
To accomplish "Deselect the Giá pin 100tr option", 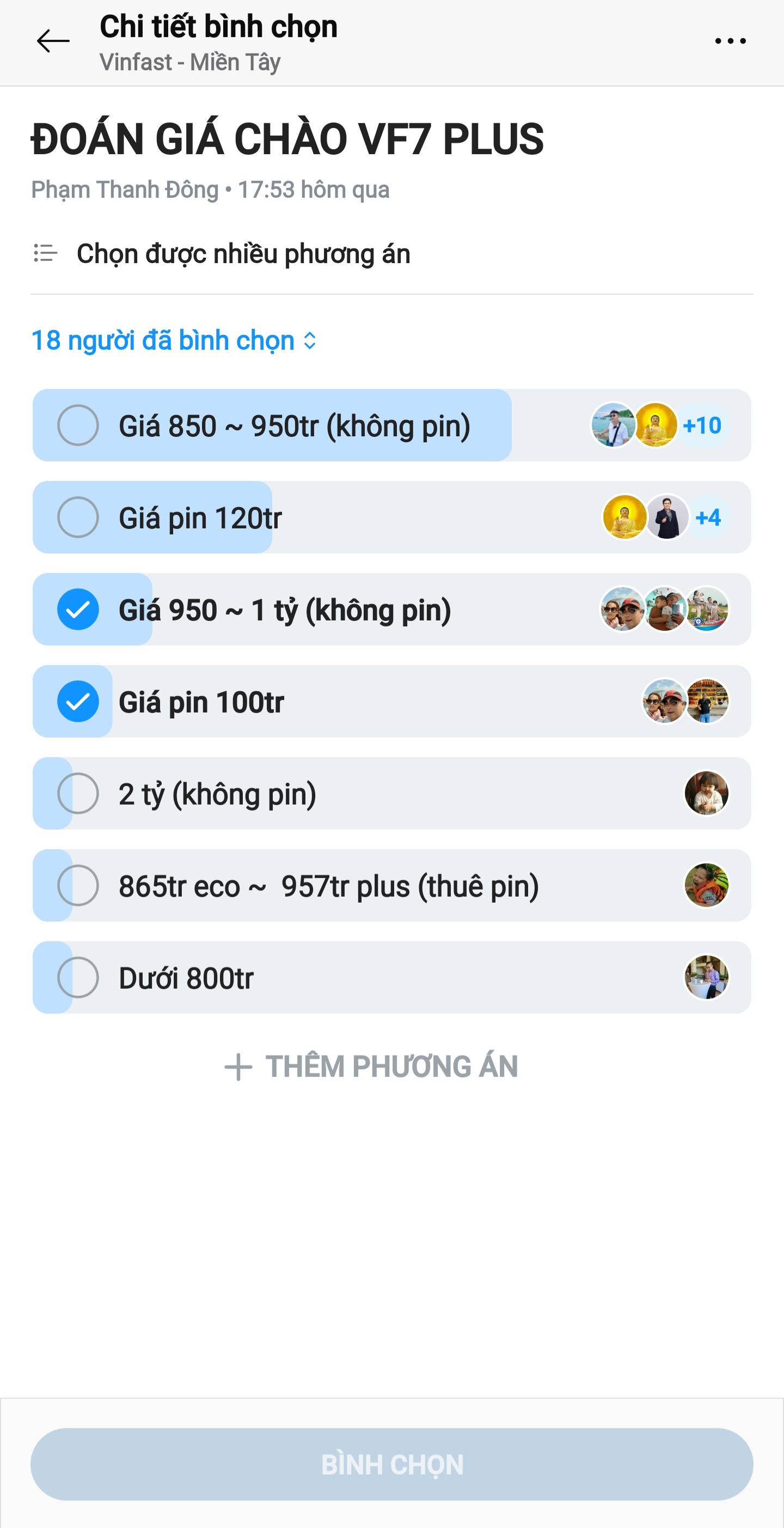I will click(78, 701).
